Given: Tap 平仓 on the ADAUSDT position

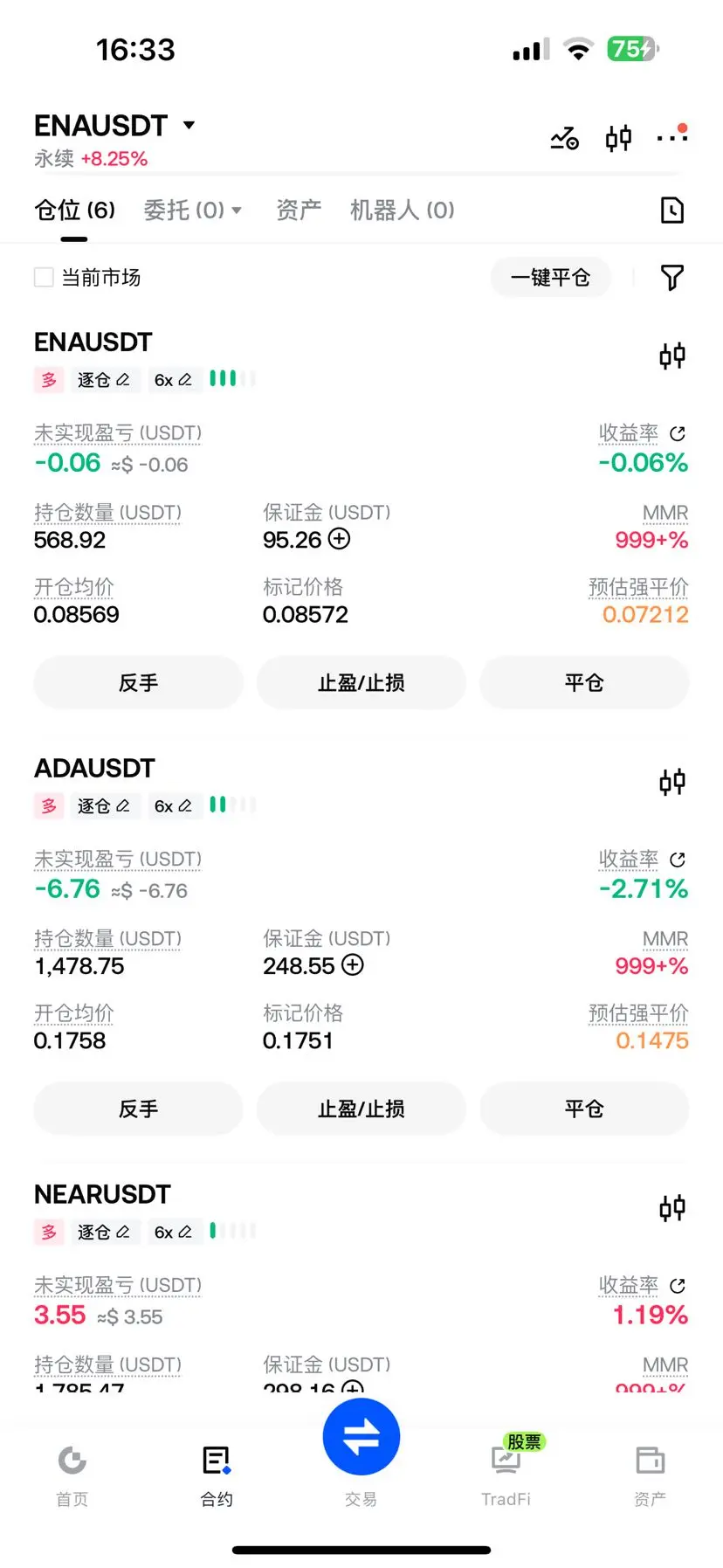Looking at the screenshot, I should [584, 1109].
